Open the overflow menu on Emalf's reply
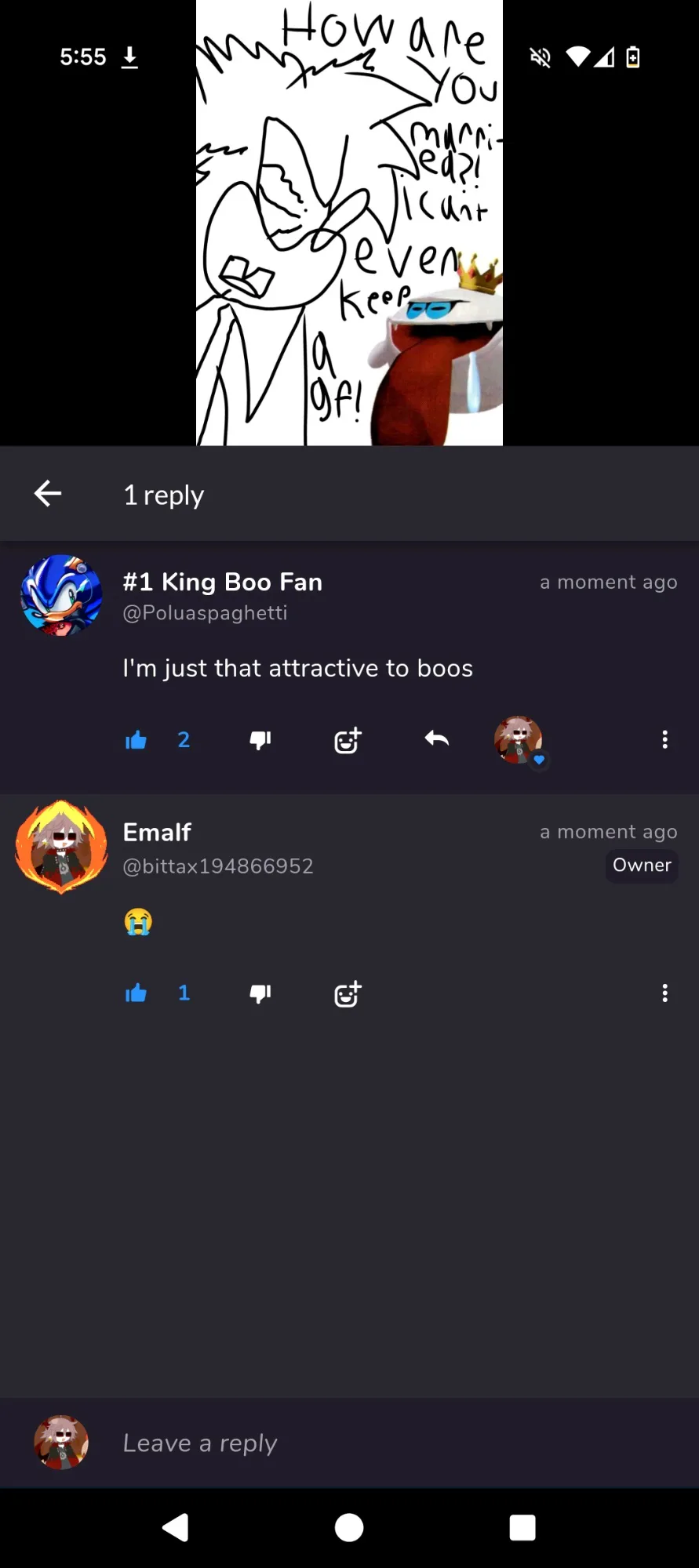The width and height of the screenshot is (699, 1568). point(664,993)
